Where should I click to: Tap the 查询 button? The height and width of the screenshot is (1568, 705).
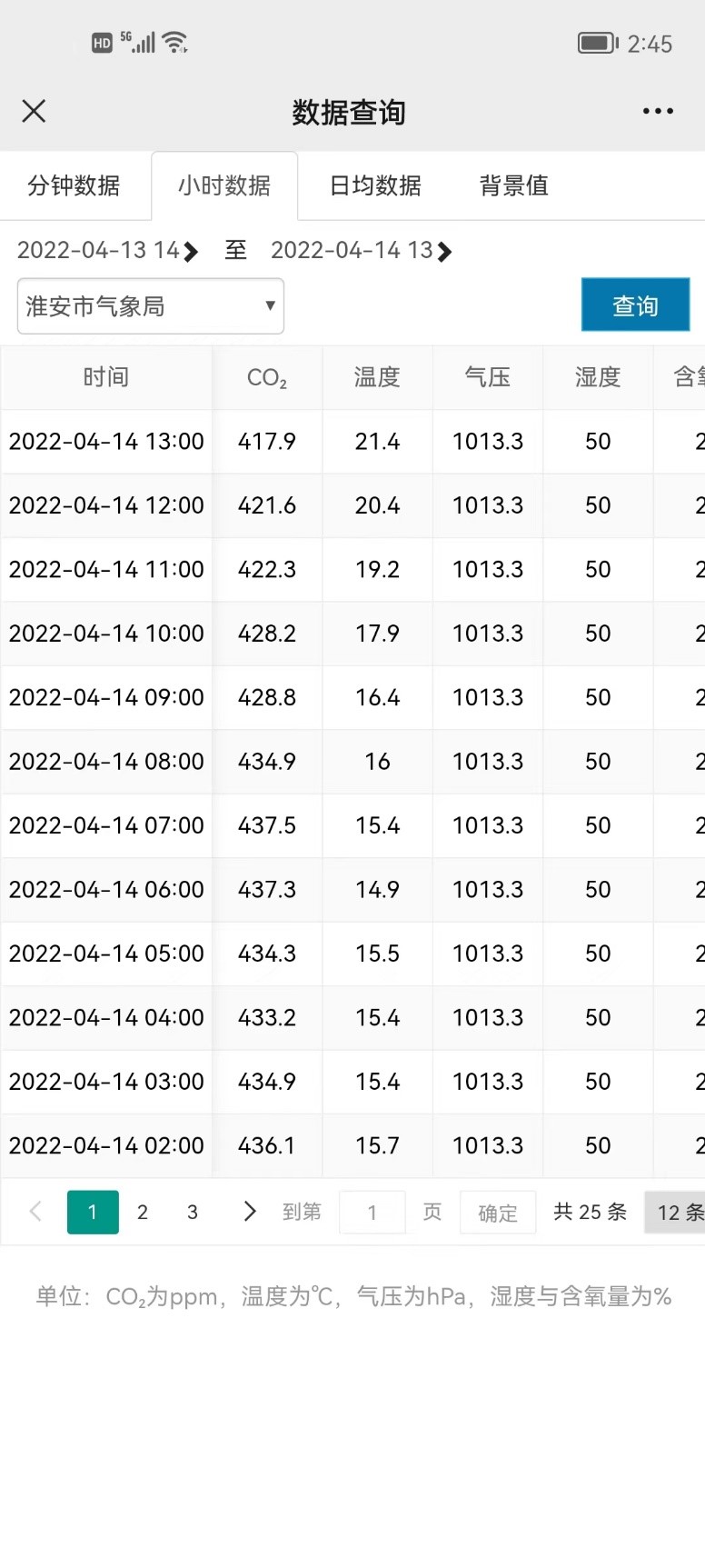635,305
